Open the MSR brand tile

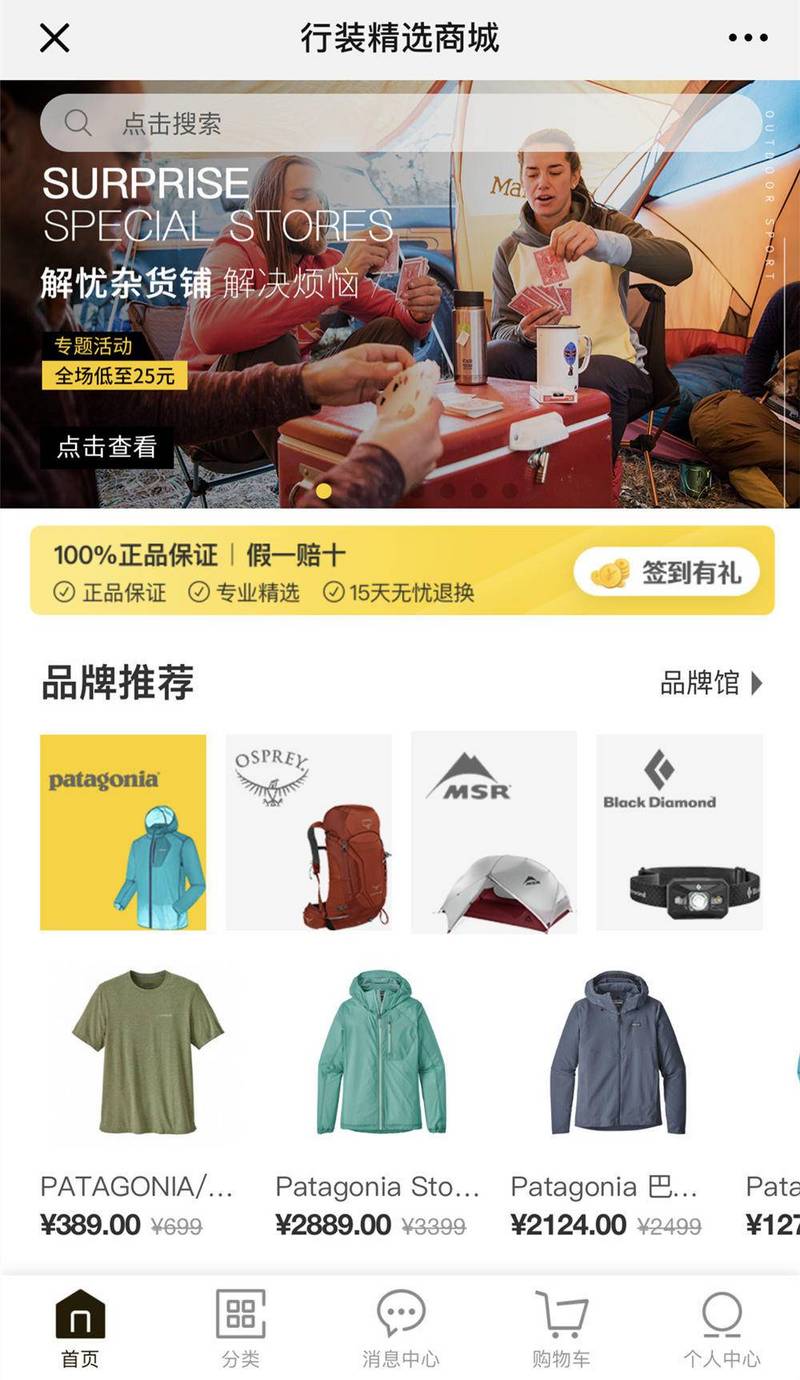coord(494,832)
